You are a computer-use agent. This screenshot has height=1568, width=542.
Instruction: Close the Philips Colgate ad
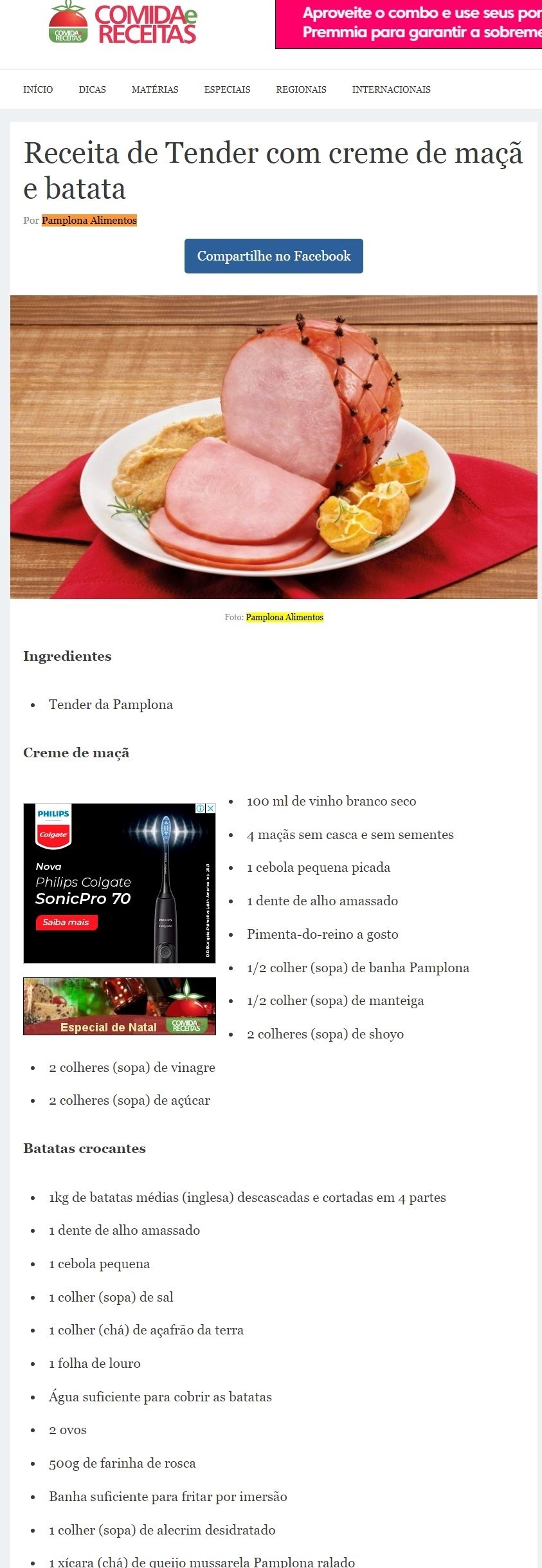(210, 808)
